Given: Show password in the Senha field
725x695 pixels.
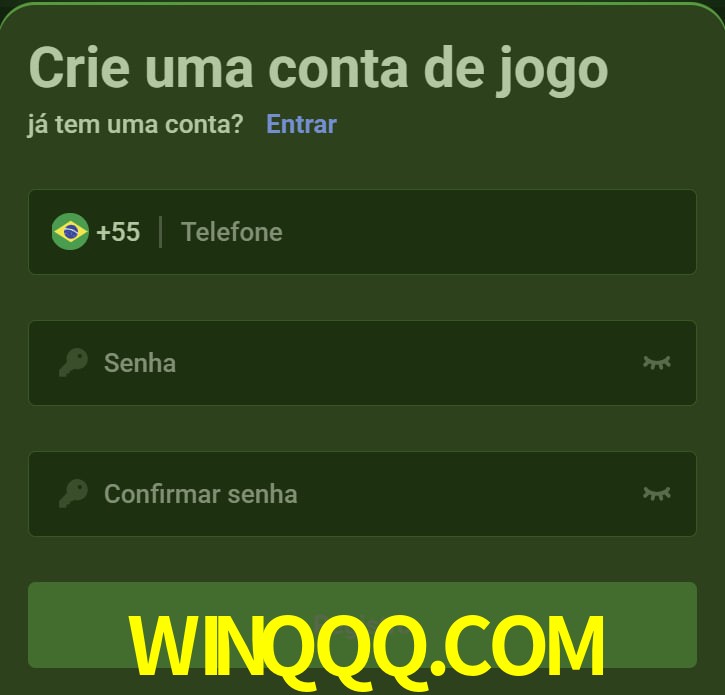Looking at the screenshot, I should click(x=656, y=362).
